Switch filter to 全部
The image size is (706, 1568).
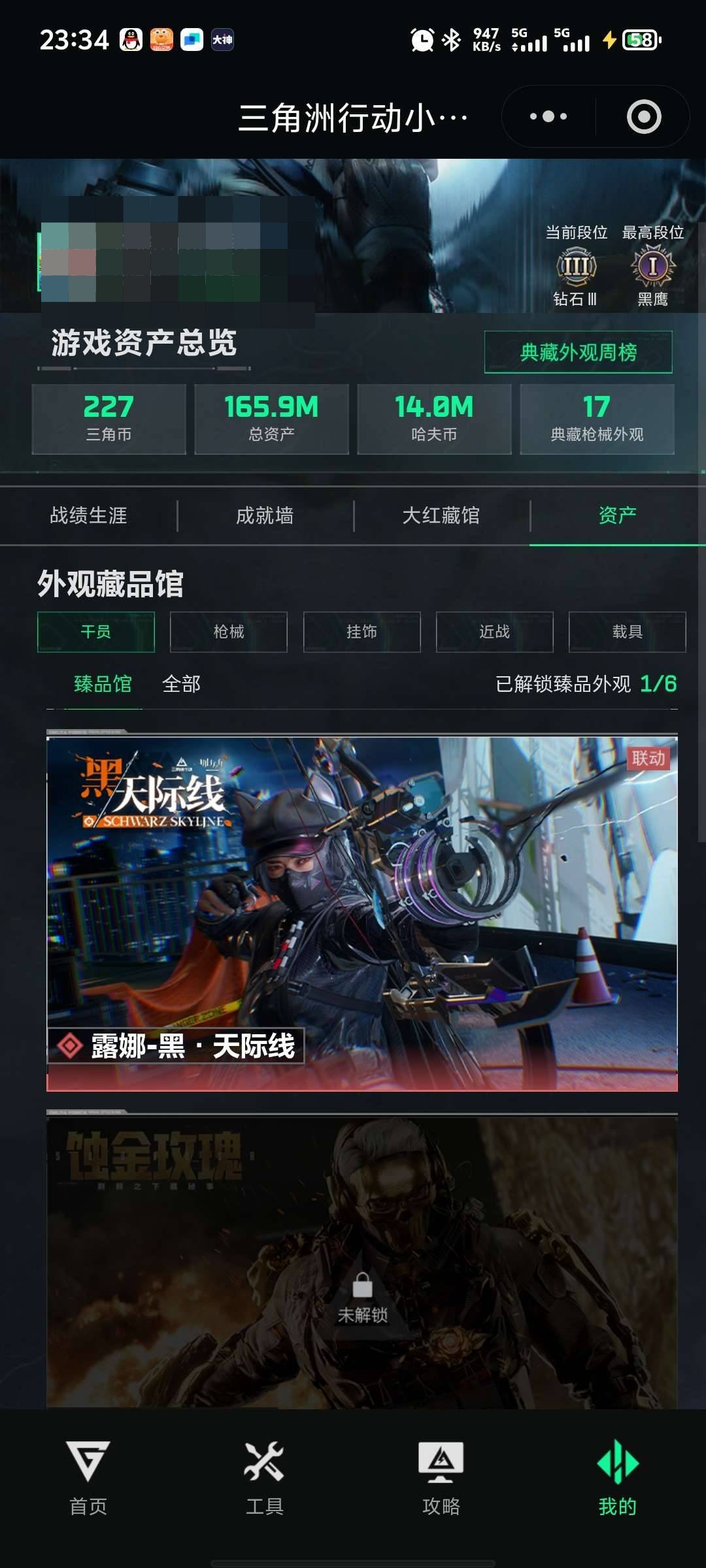(180, 684)
